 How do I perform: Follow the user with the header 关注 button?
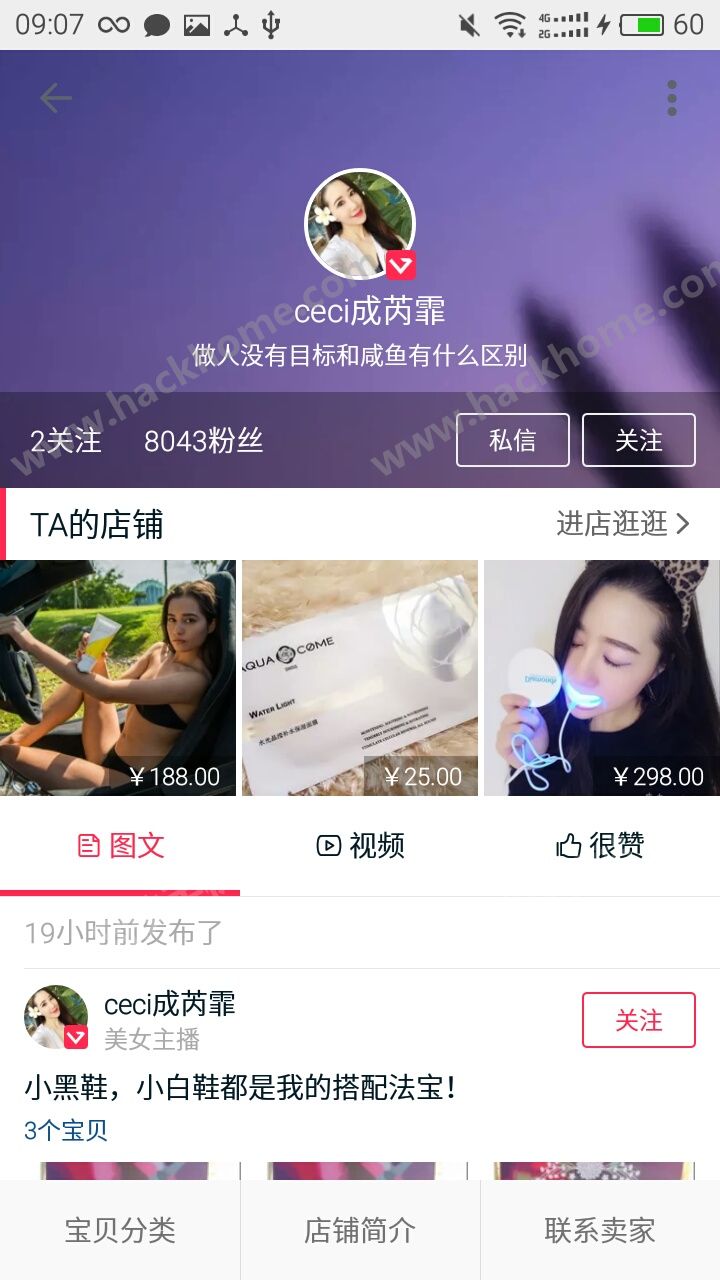[638, 440]
